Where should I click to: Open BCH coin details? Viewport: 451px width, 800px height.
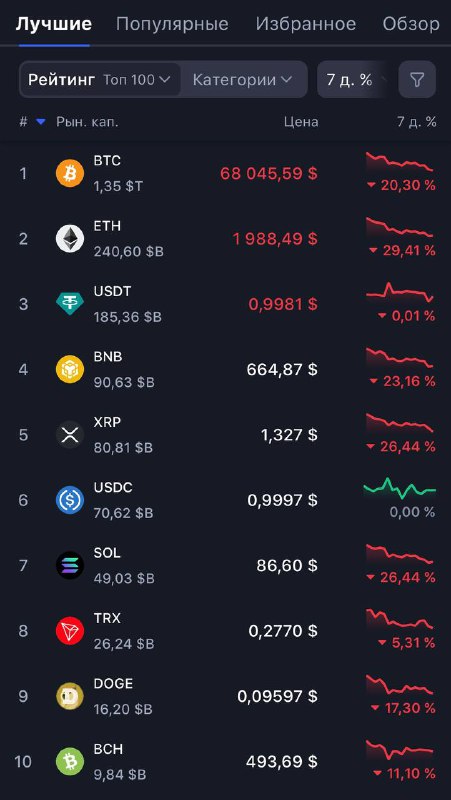click(x=226, y=762)
